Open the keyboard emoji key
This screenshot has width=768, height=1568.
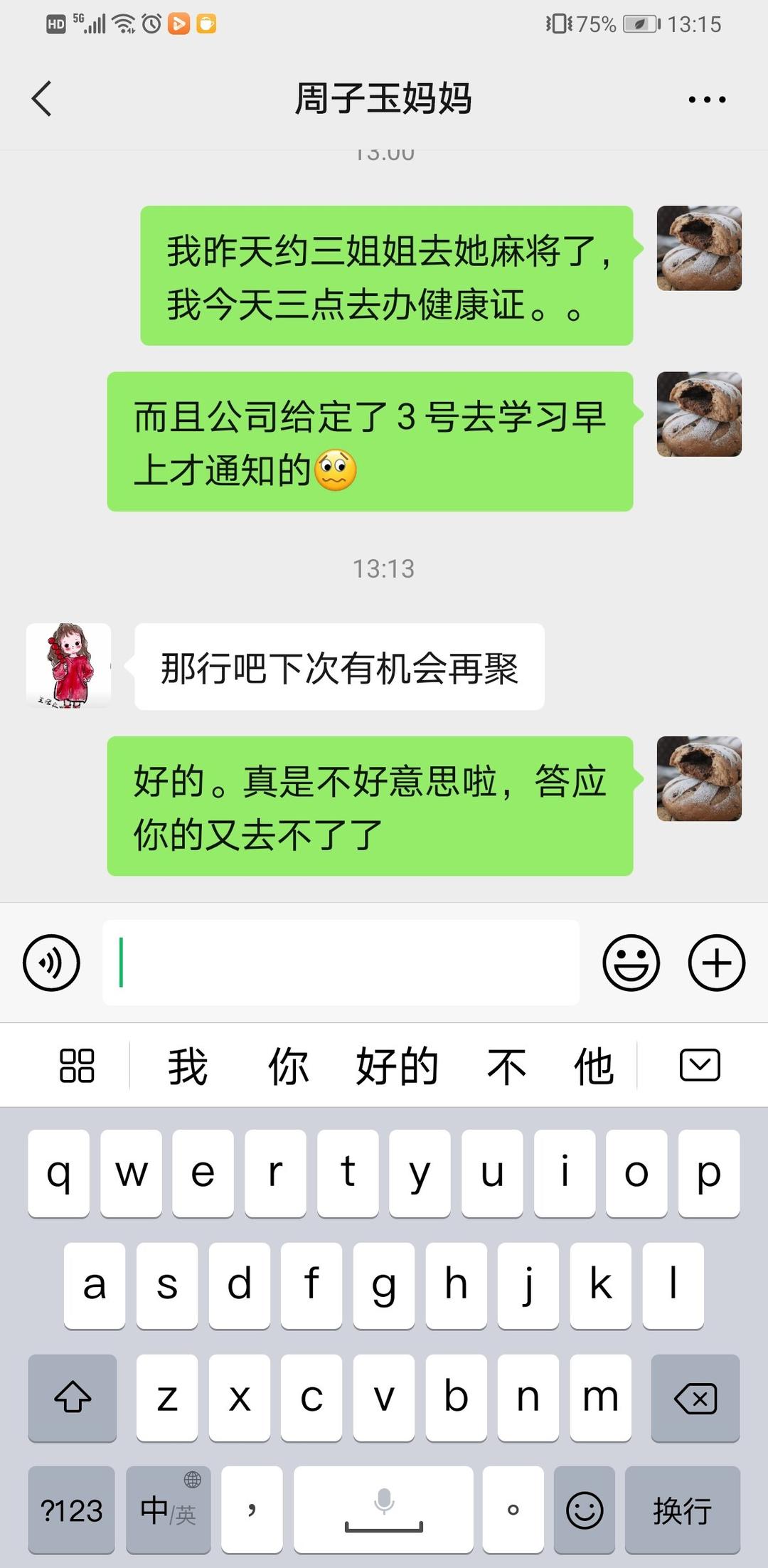(585, 1510)
